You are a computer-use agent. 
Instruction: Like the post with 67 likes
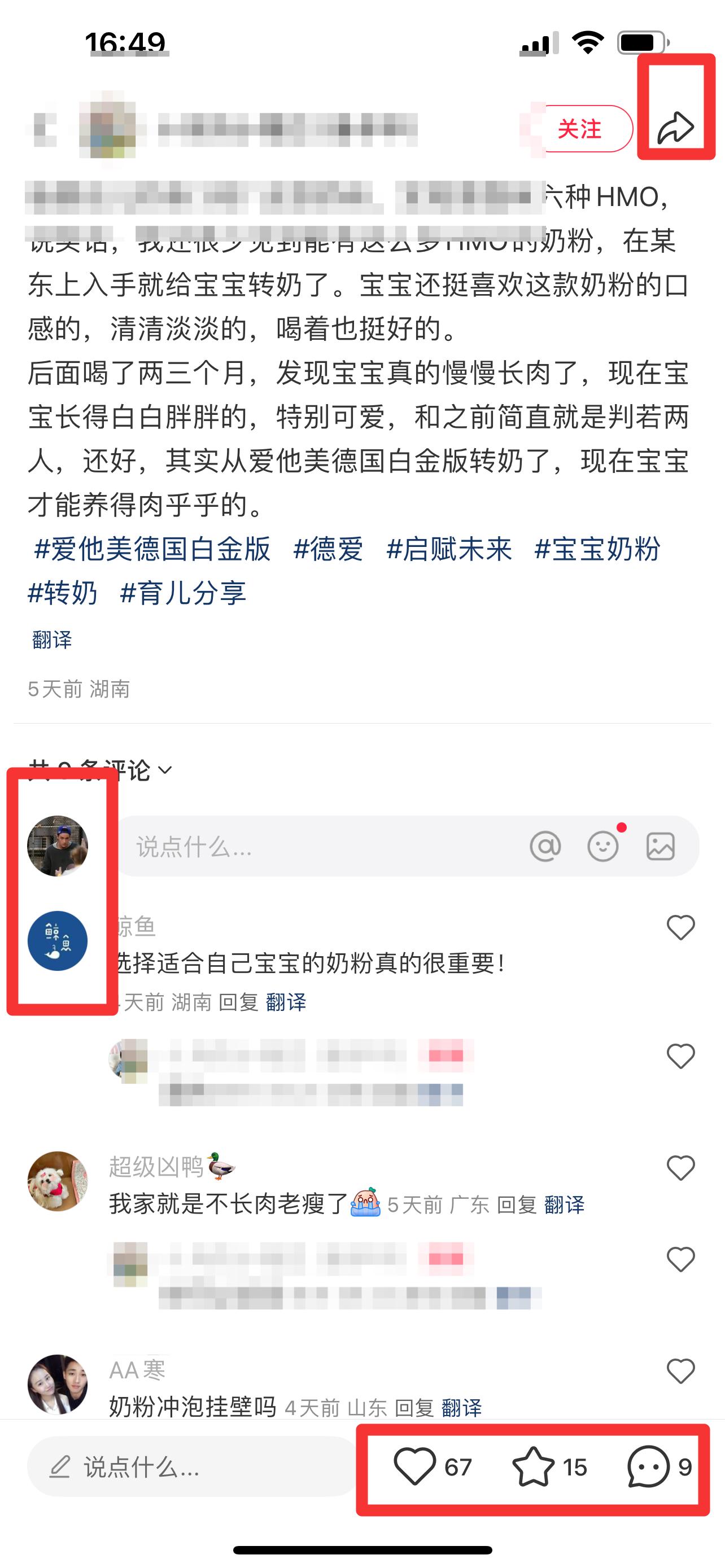(415, 1467)
